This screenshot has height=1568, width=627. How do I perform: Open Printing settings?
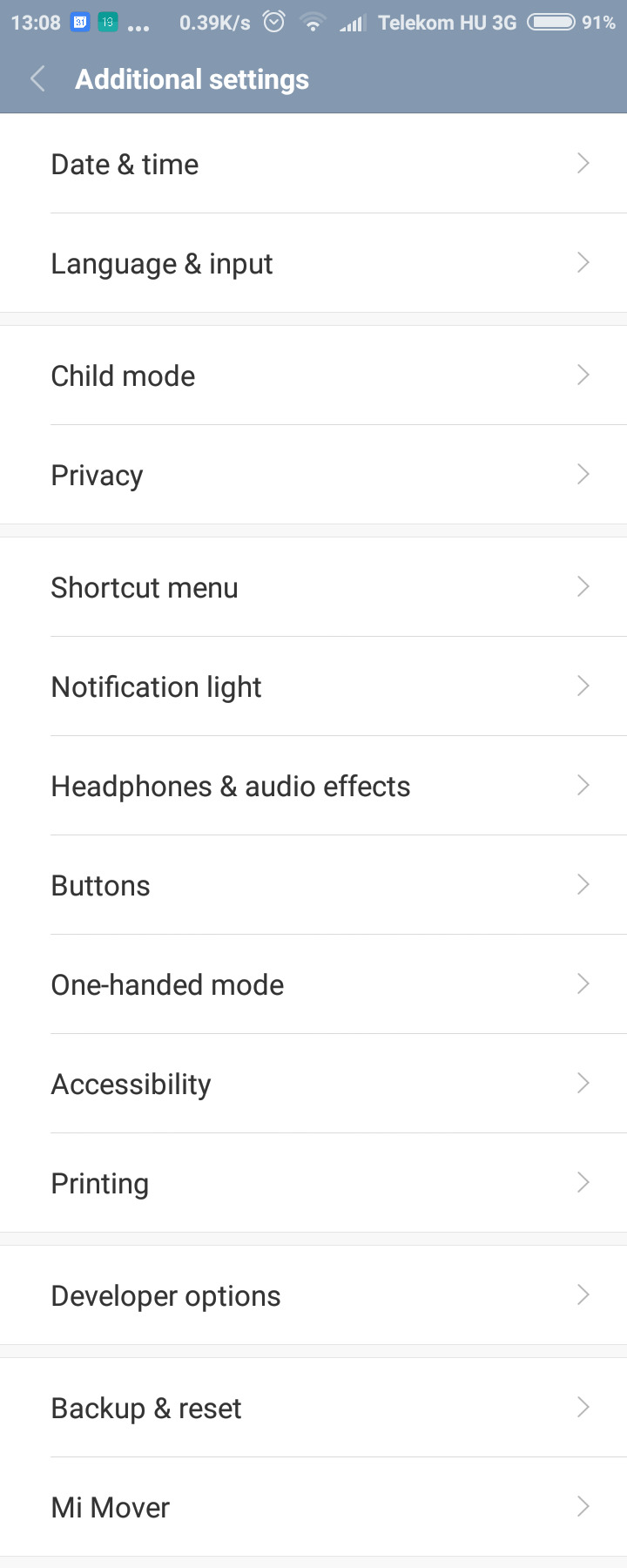[x=313, y=1183]
